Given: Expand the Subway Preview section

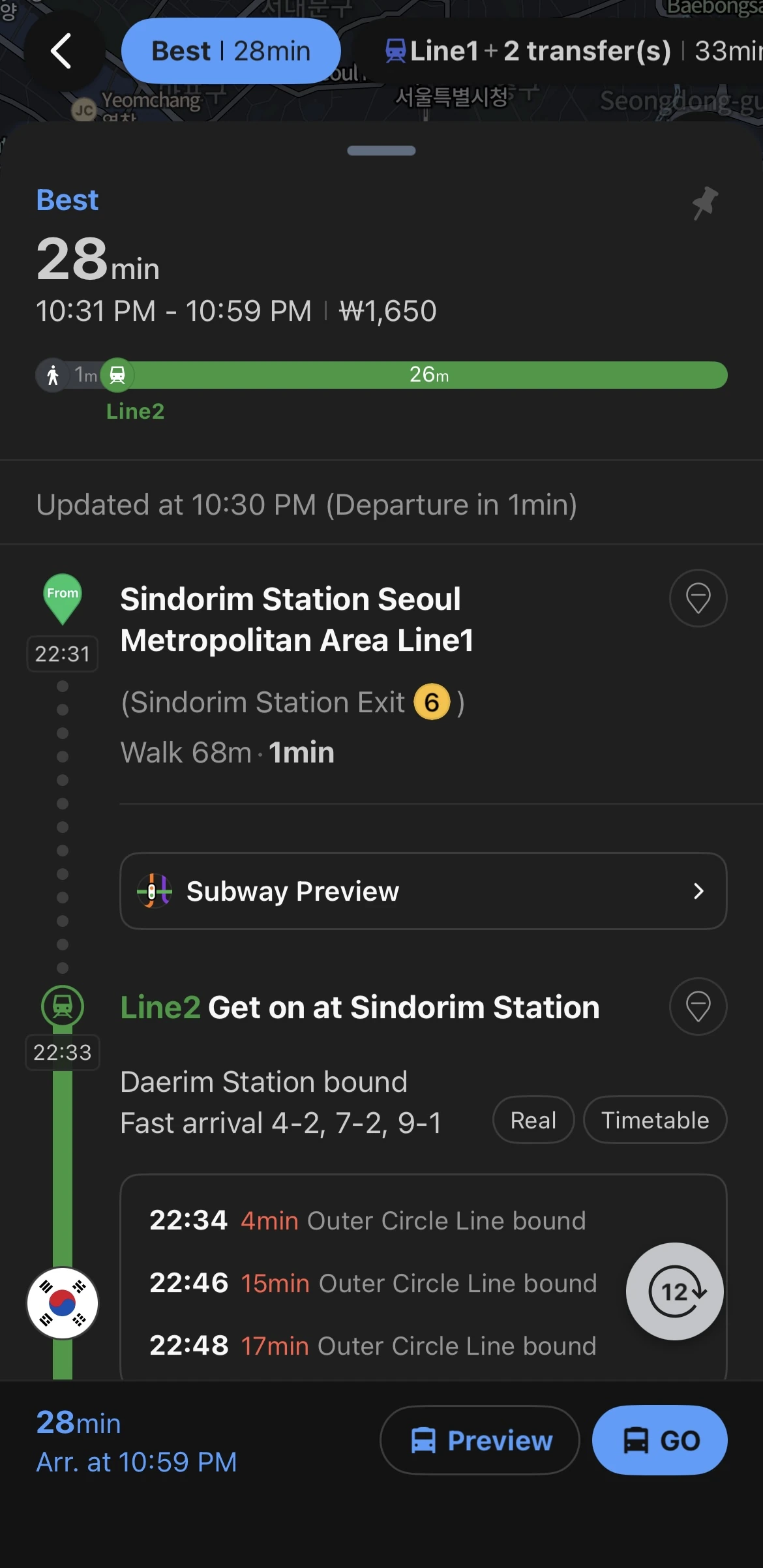Looking at the screenshot, I should [x=423, y=891].
